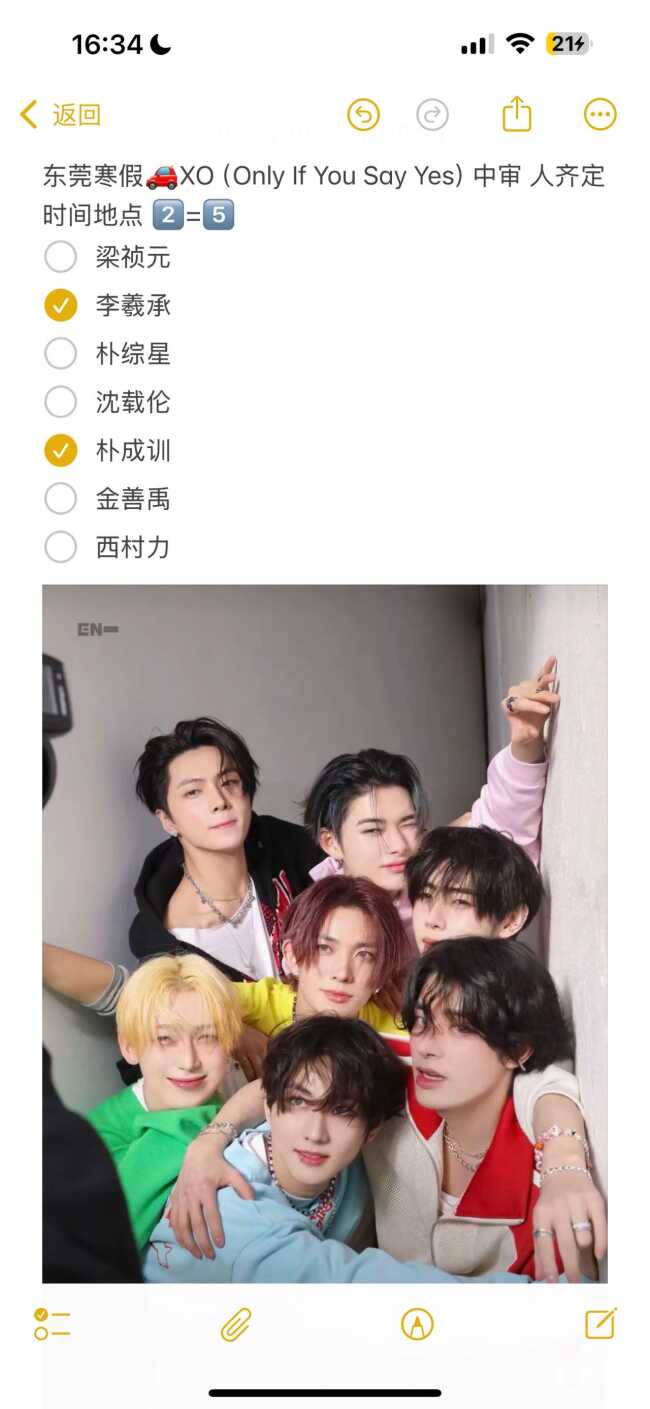Check the 朴综星 checklist item
Viewport: 650px width, 1409px height.
point(61,353)
